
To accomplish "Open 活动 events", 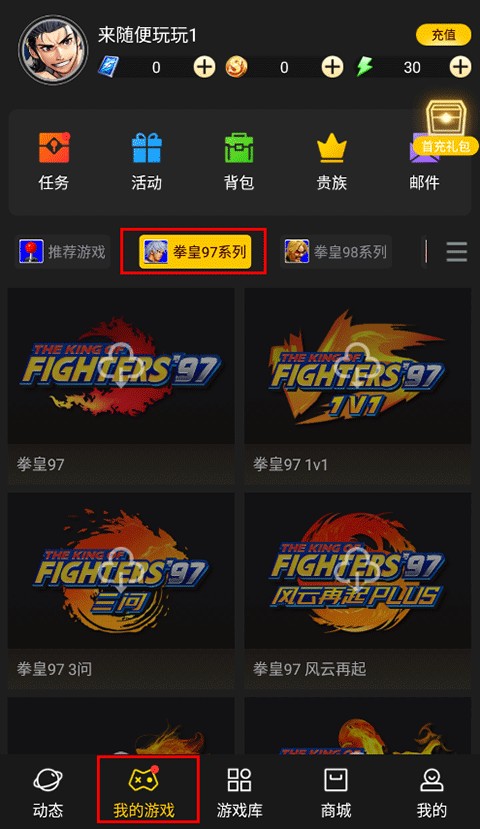I will [x=146, y=162].
